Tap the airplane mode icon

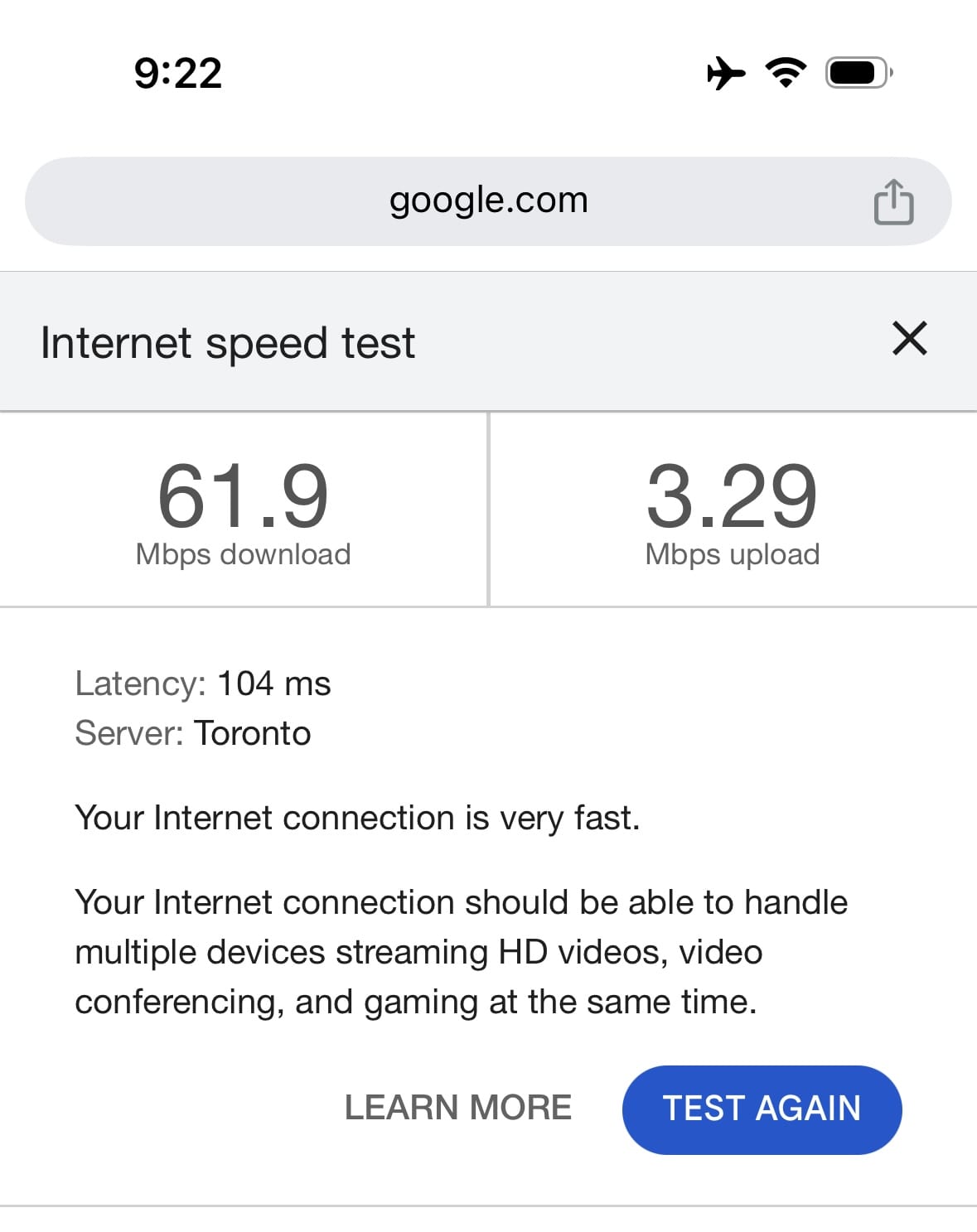point(725,73)
